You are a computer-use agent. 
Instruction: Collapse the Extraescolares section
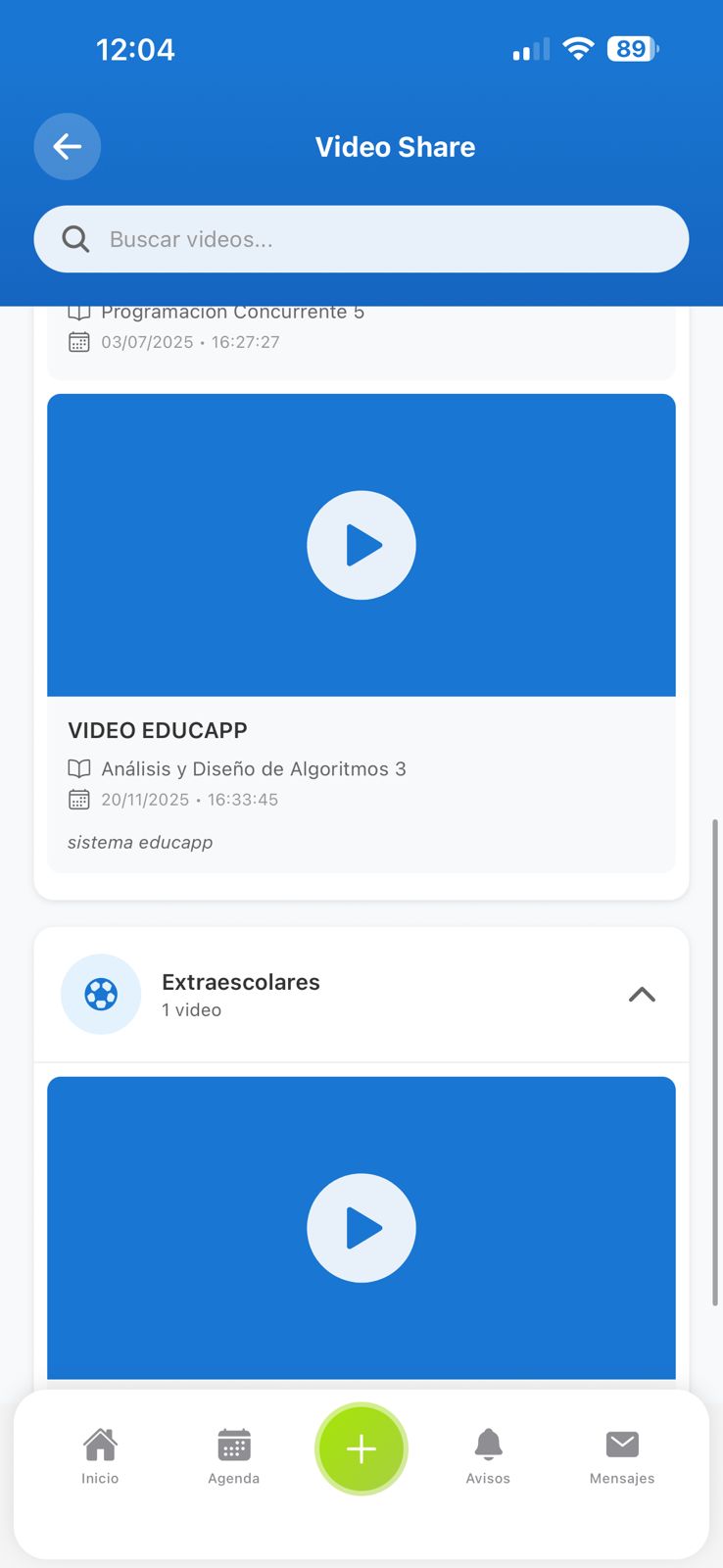[642, 995]
